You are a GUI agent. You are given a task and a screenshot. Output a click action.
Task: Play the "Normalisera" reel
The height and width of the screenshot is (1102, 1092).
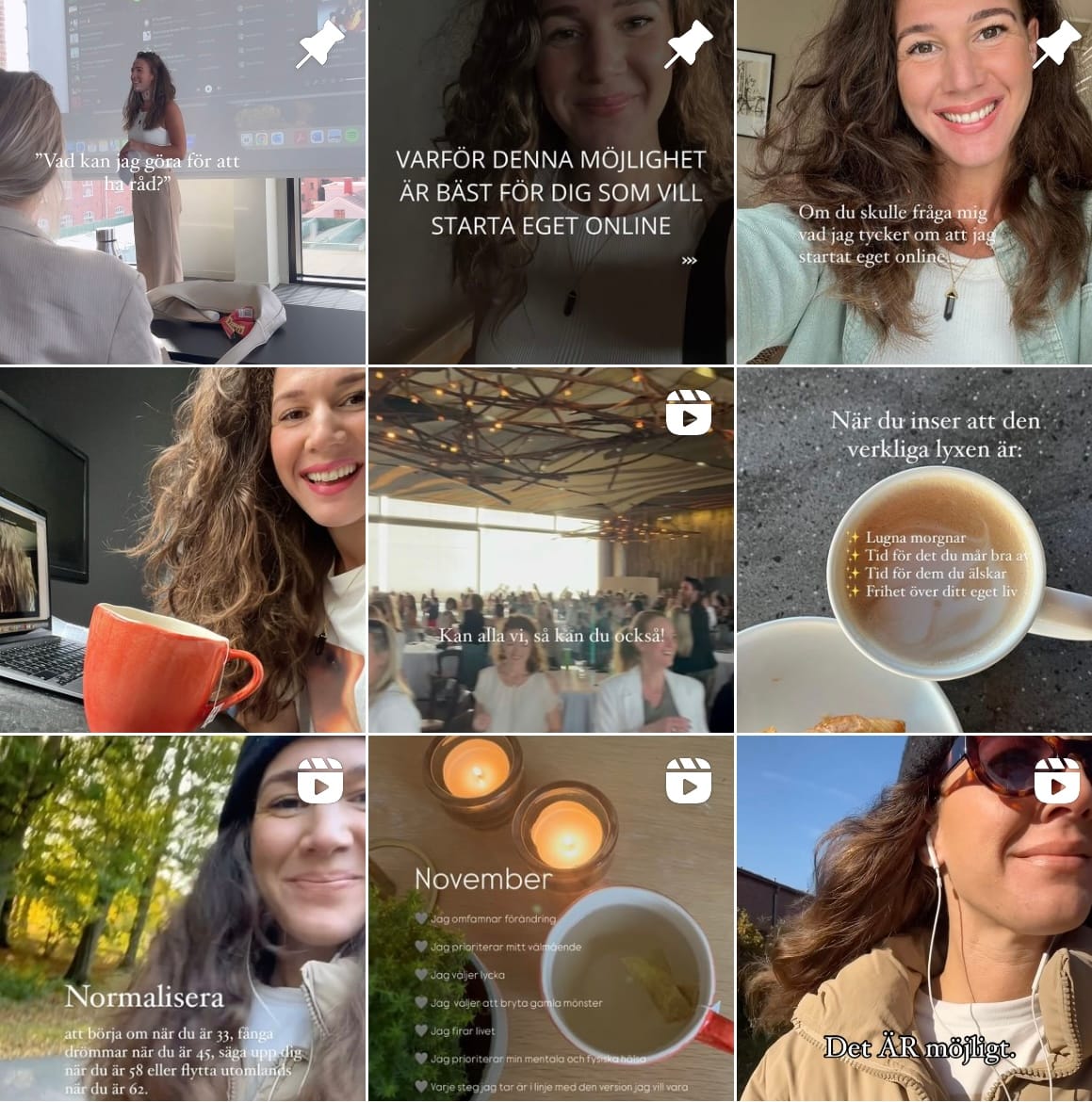182,918
